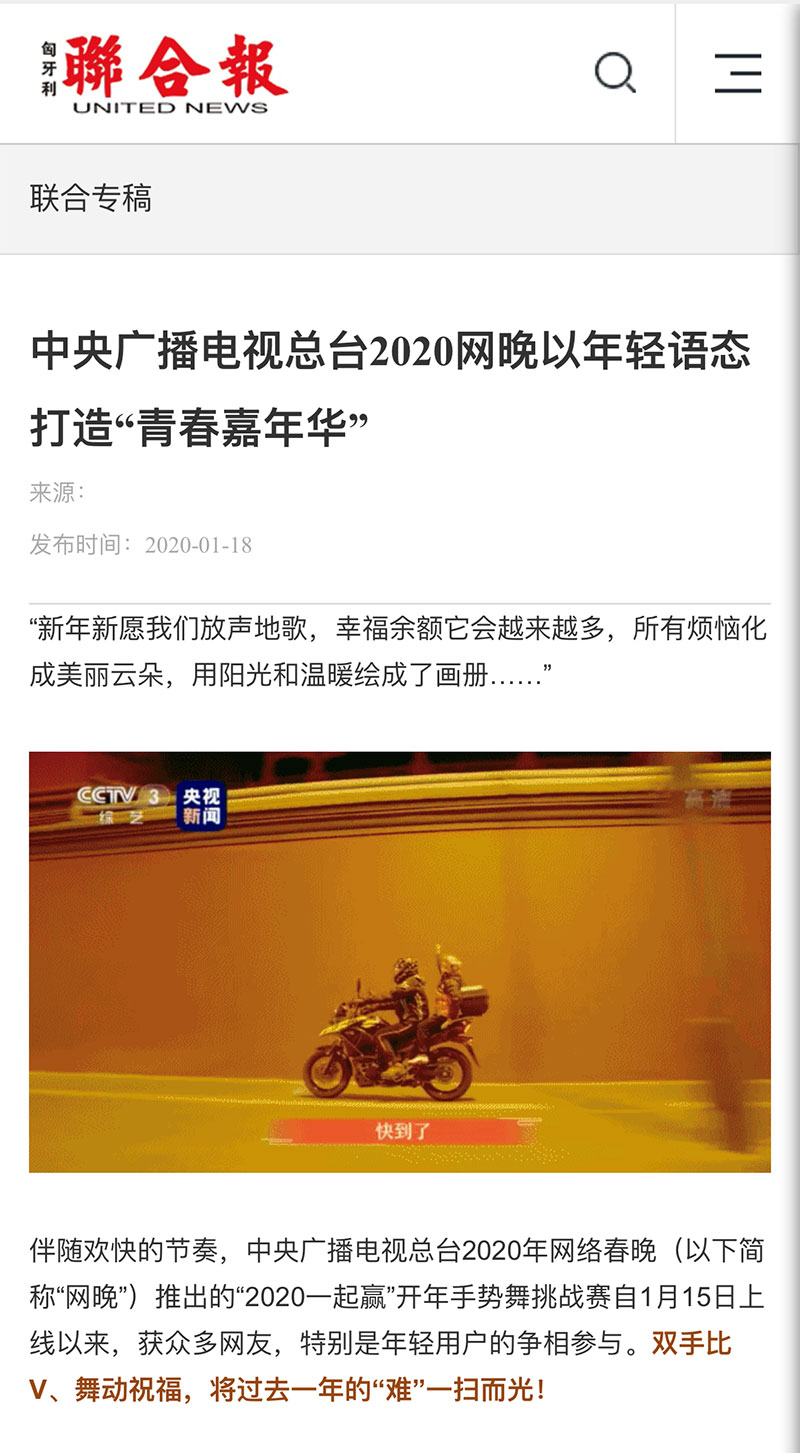Open the hamburger menu
Viewport: 800px width, 1453px height.
click(738, 73)
